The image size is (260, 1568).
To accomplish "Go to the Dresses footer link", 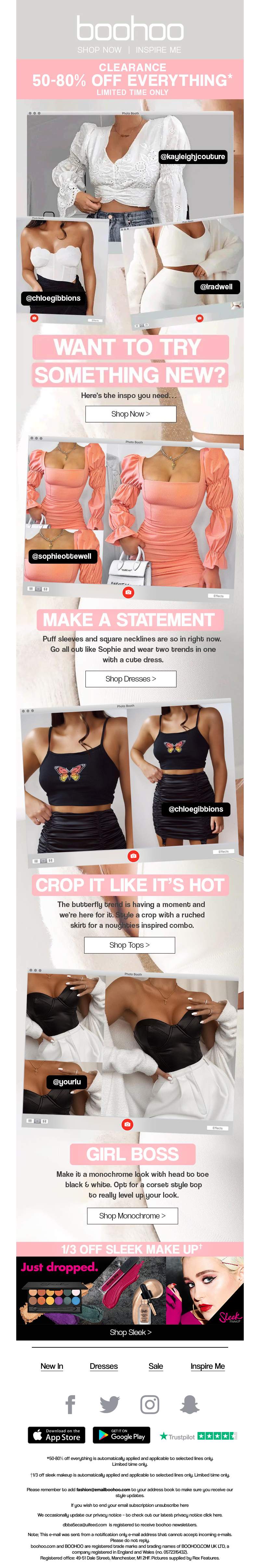I will pos(104,1366).
